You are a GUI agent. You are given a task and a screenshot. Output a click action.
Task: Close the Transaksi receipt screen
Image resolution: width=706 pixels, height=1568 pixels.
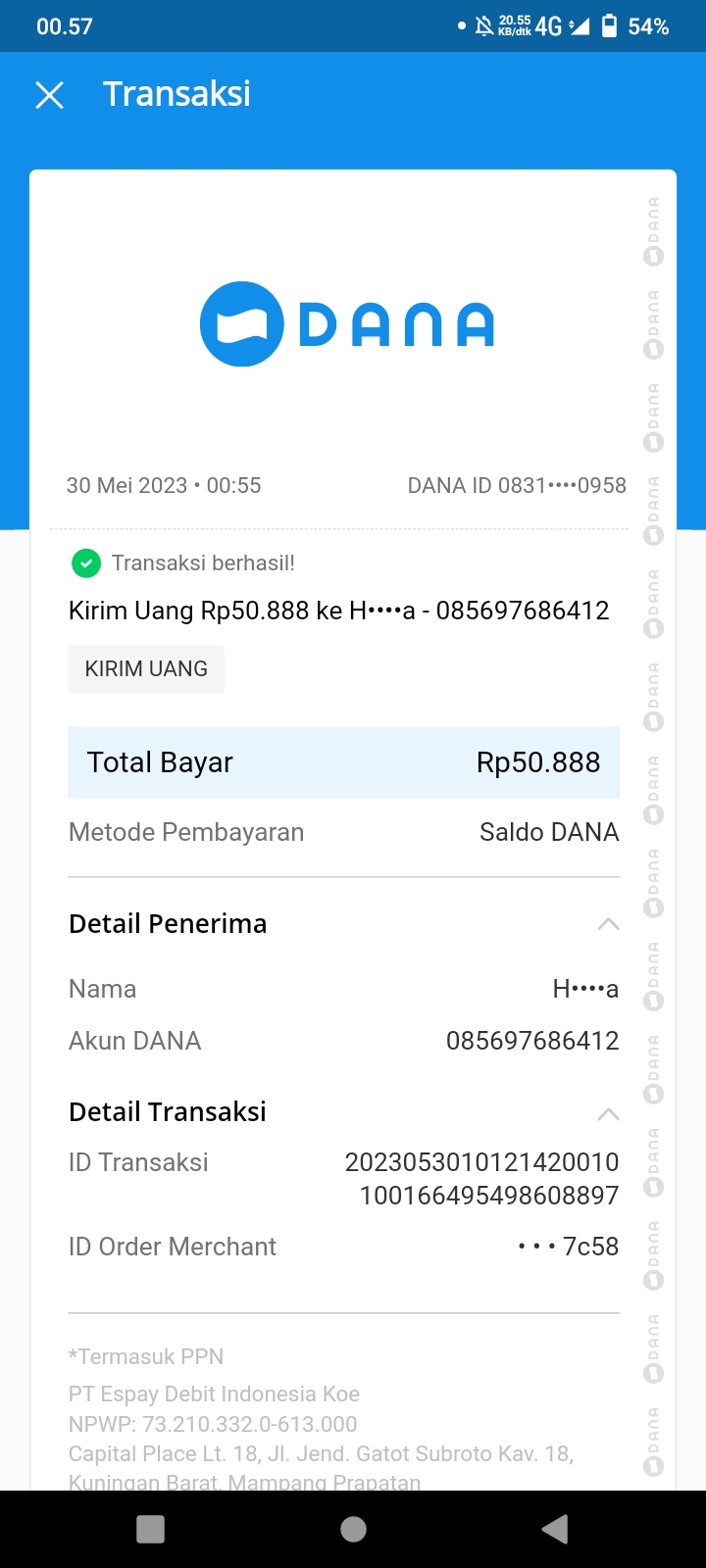tap(50, 95)
